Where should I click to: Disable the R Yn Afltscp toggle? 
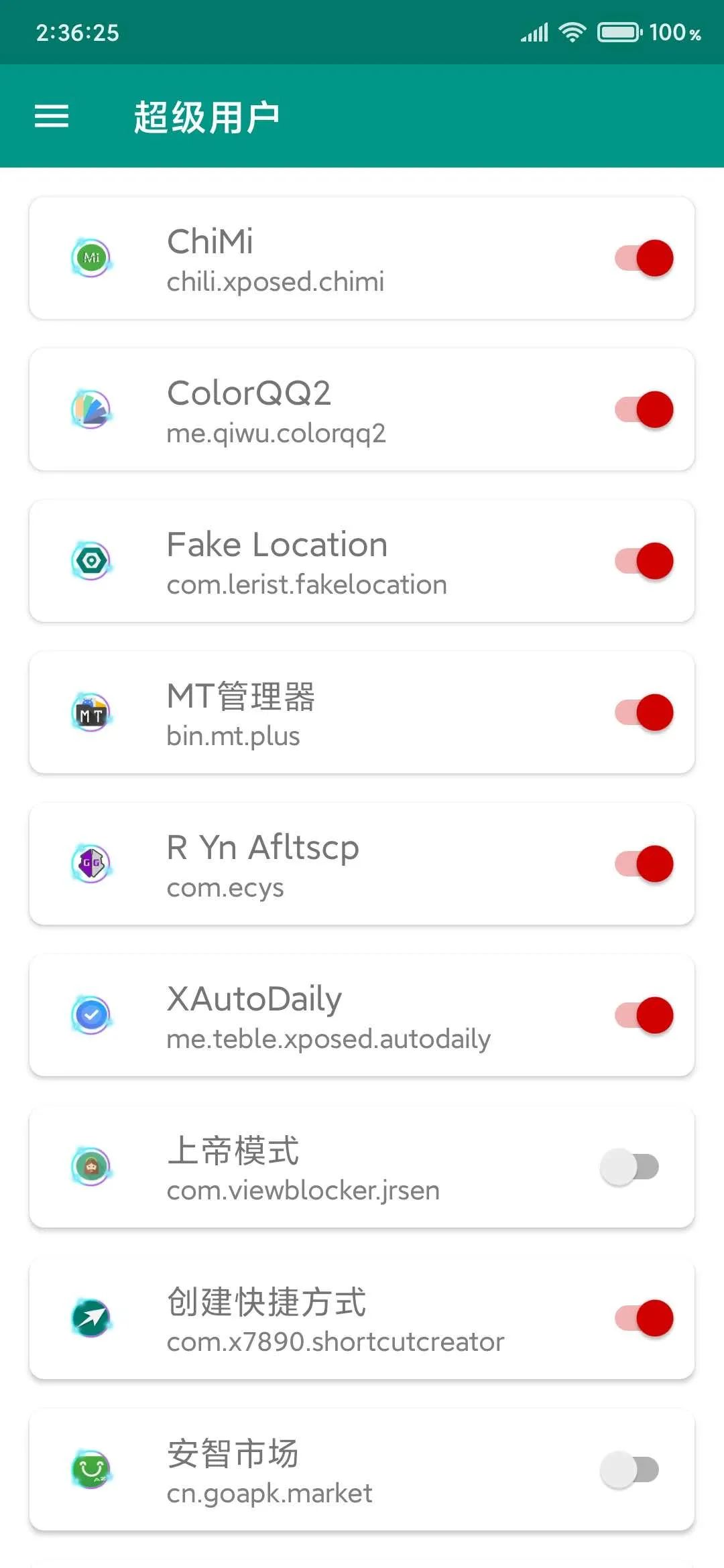644,864
